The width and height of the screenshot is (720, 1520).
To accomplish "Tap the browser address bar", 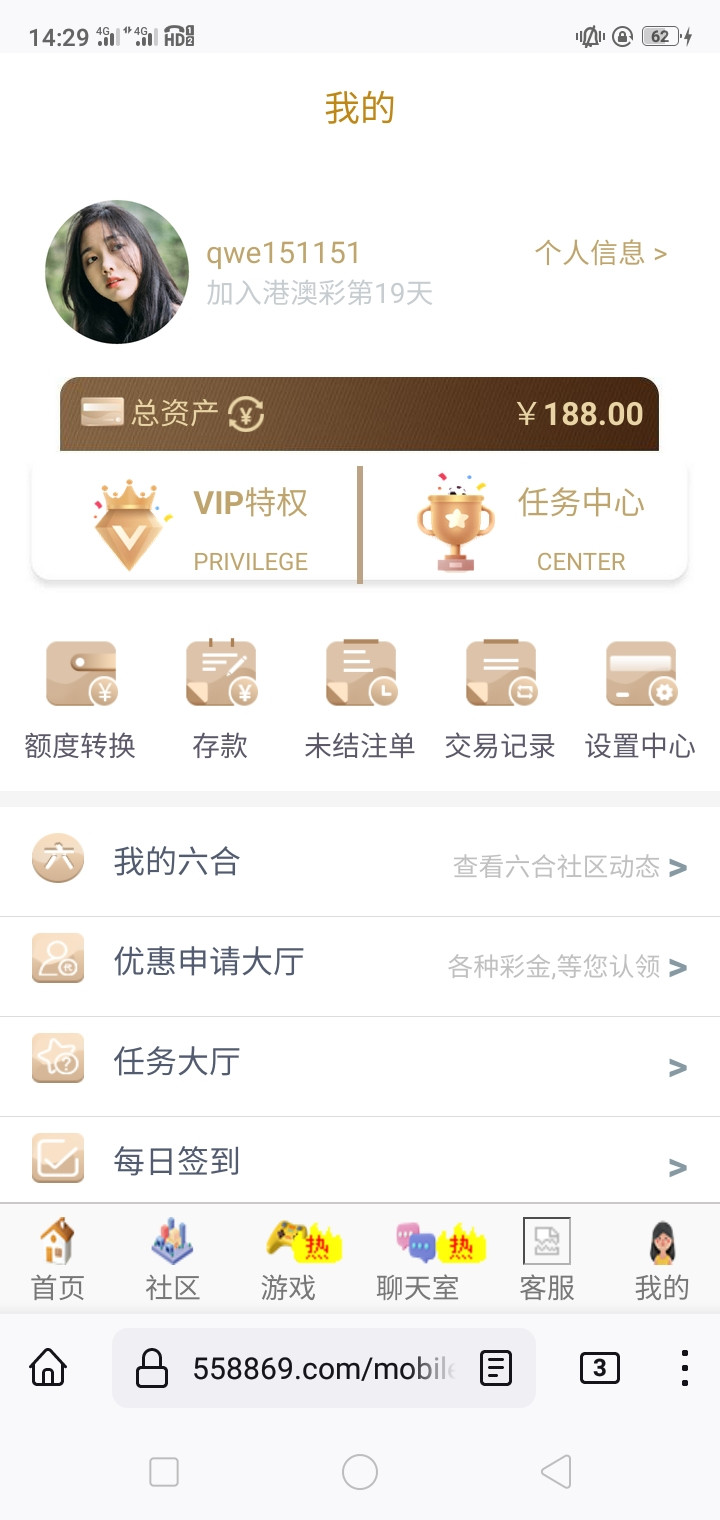I will [x=320, y=1368].
